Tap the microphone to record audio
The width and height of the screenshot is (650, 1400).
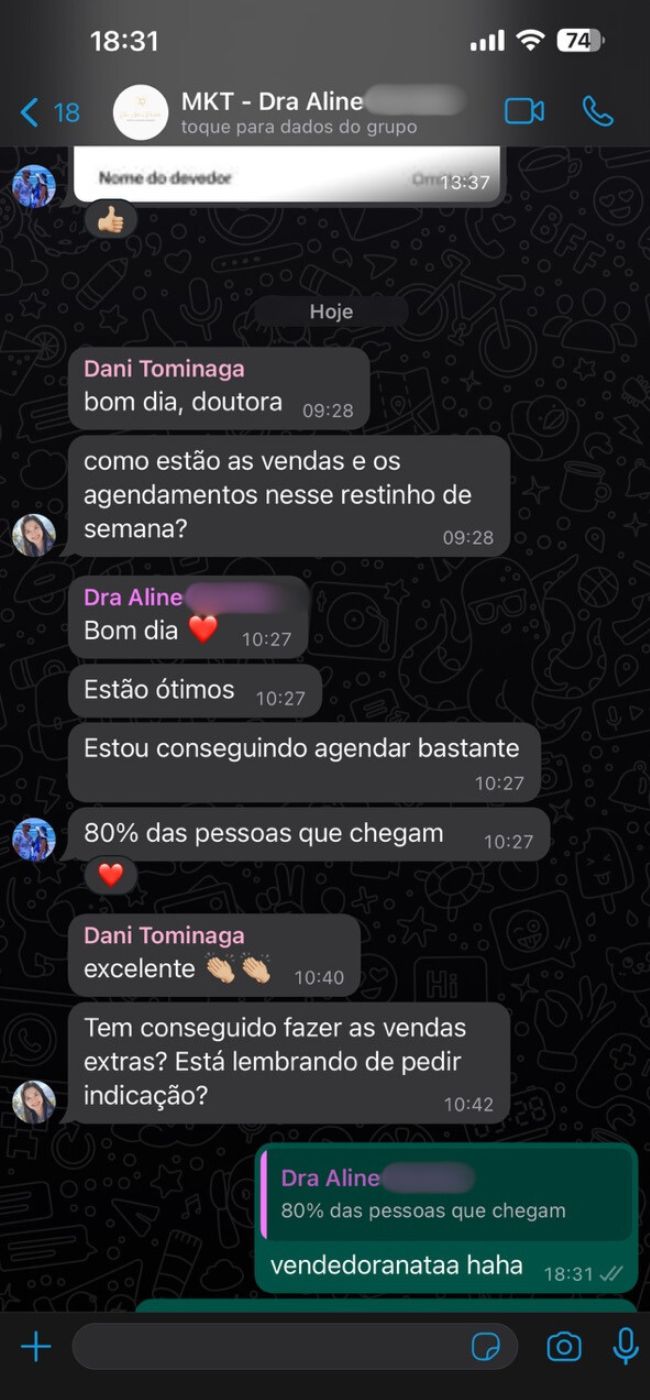point(626,1347)
